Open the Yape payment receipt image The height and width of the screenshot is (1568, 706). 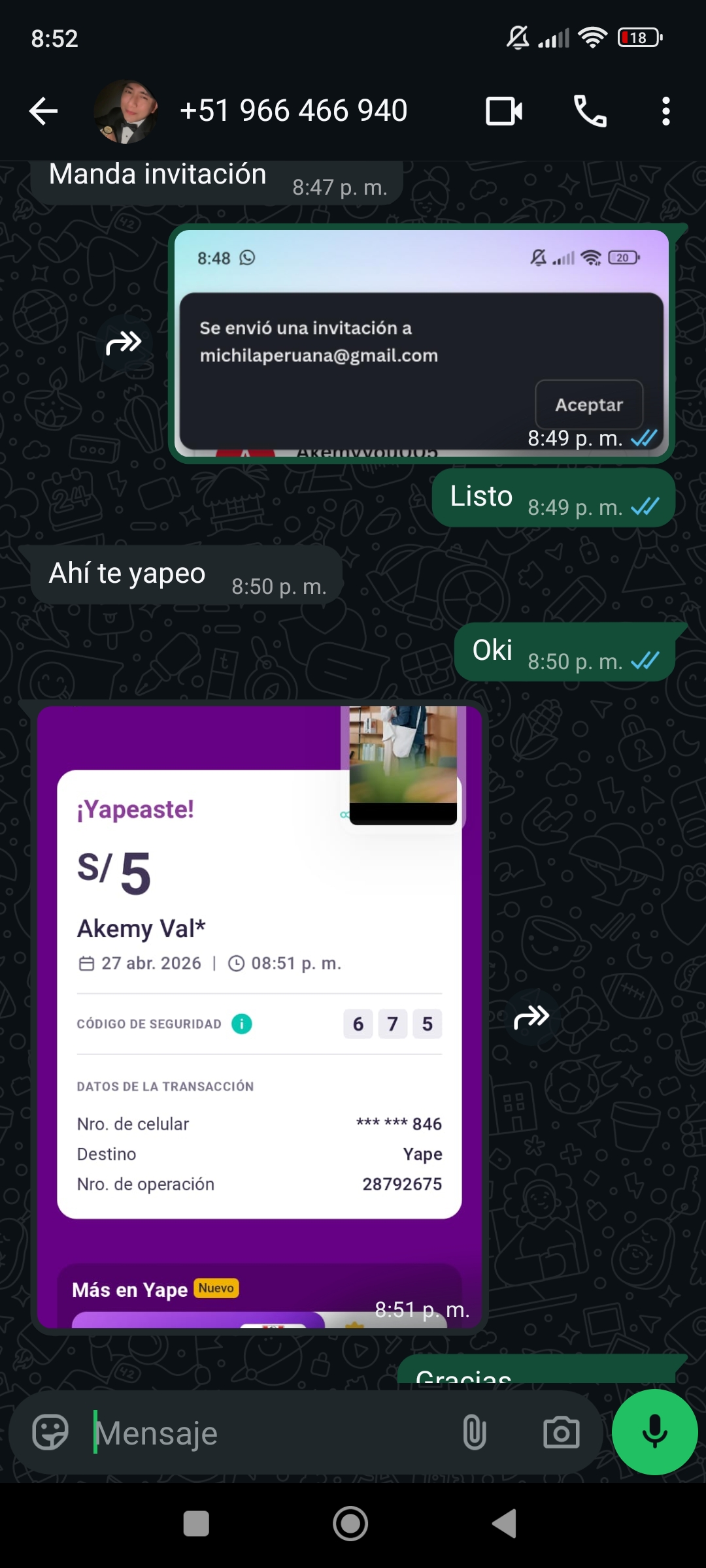click(x=260, y=1017)
